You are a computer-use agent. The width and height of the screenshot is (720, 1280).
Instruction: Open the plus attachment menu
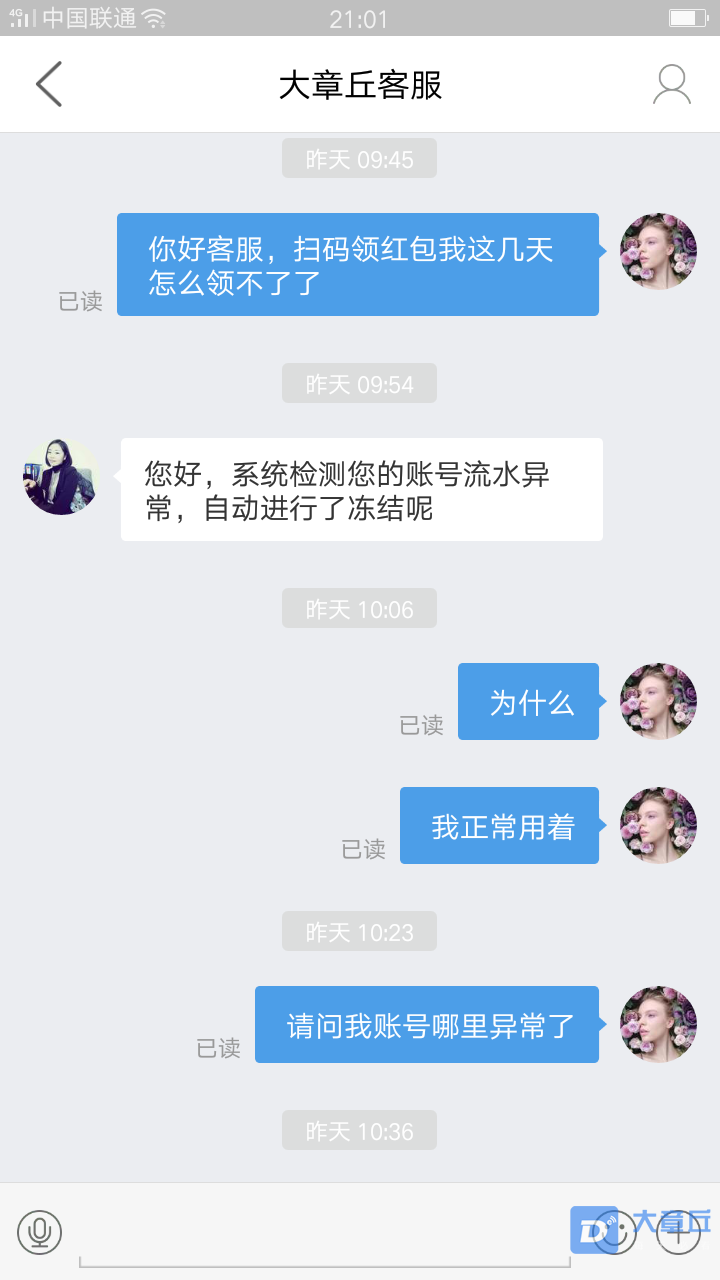tap(679, 1231)
